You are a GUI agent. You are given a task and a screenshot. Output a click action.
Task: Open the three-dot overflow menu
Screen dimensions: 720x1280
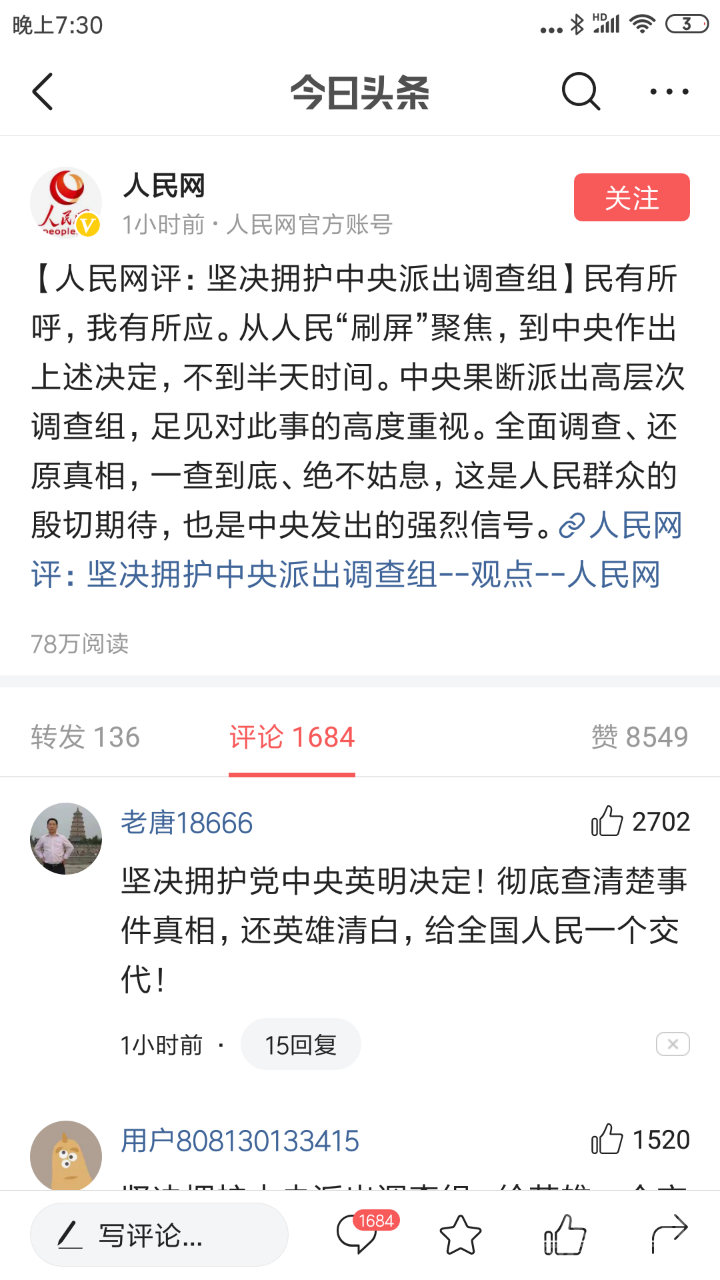pos(669,92)
